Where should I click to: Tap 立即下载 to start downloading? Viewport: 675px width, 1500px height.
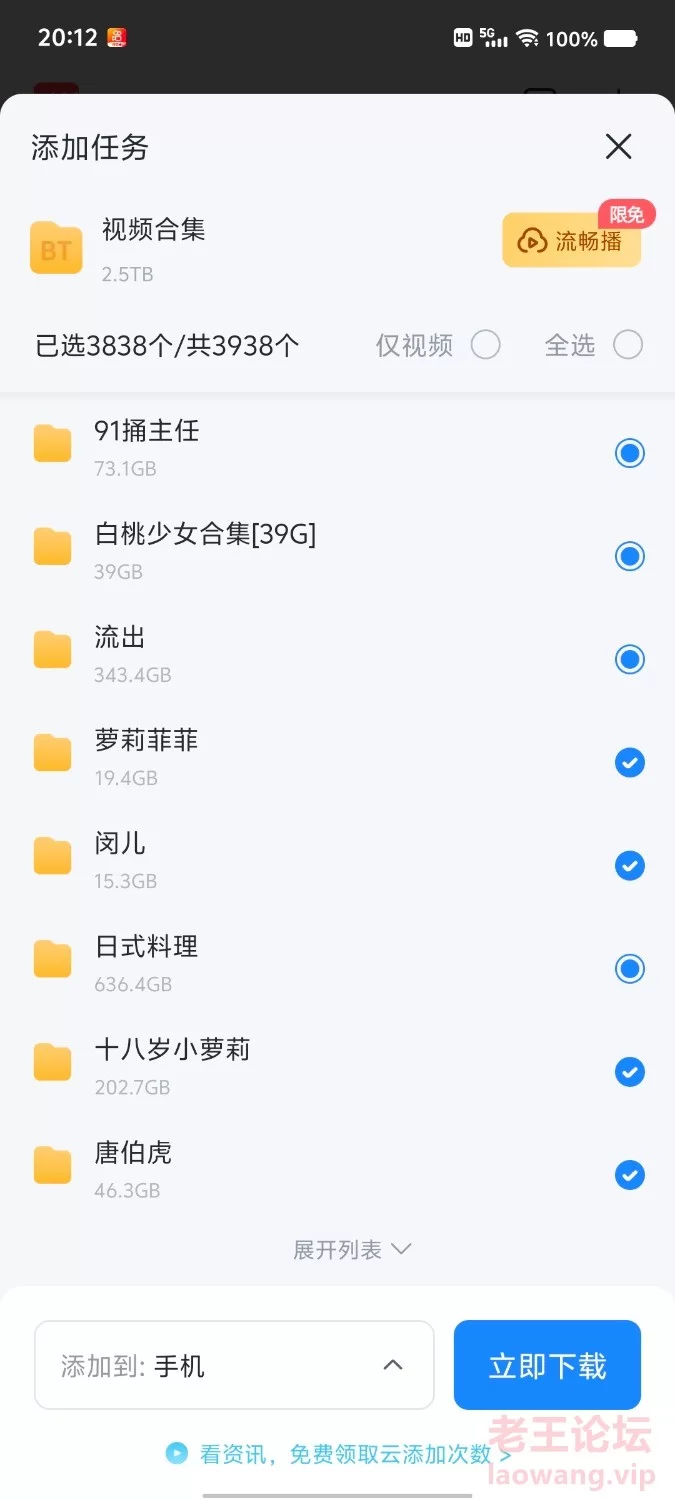547,1365
